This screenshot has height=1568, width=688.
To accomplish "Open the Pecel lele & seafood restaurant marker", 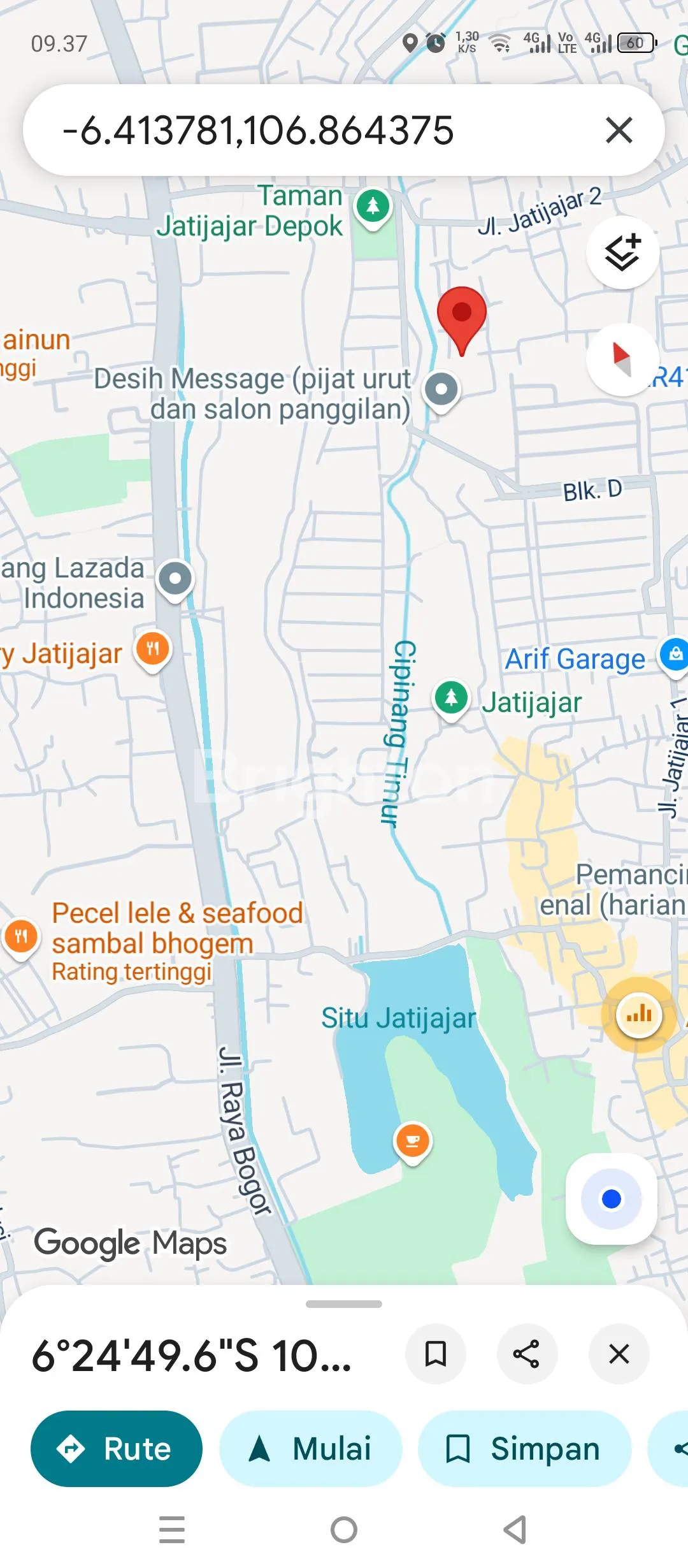I will coord(22,937).
